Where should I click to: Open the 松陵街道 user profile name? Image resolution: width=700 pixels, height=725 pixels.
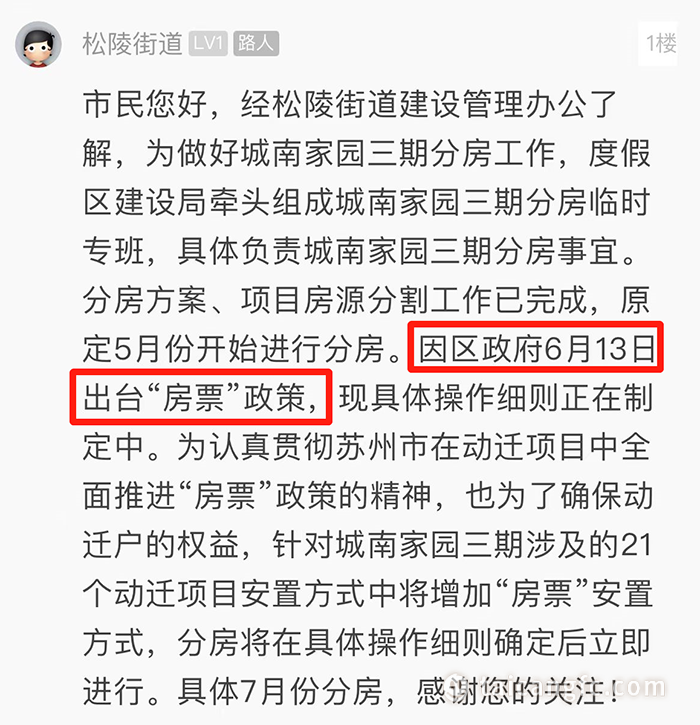tap(132, 43)
